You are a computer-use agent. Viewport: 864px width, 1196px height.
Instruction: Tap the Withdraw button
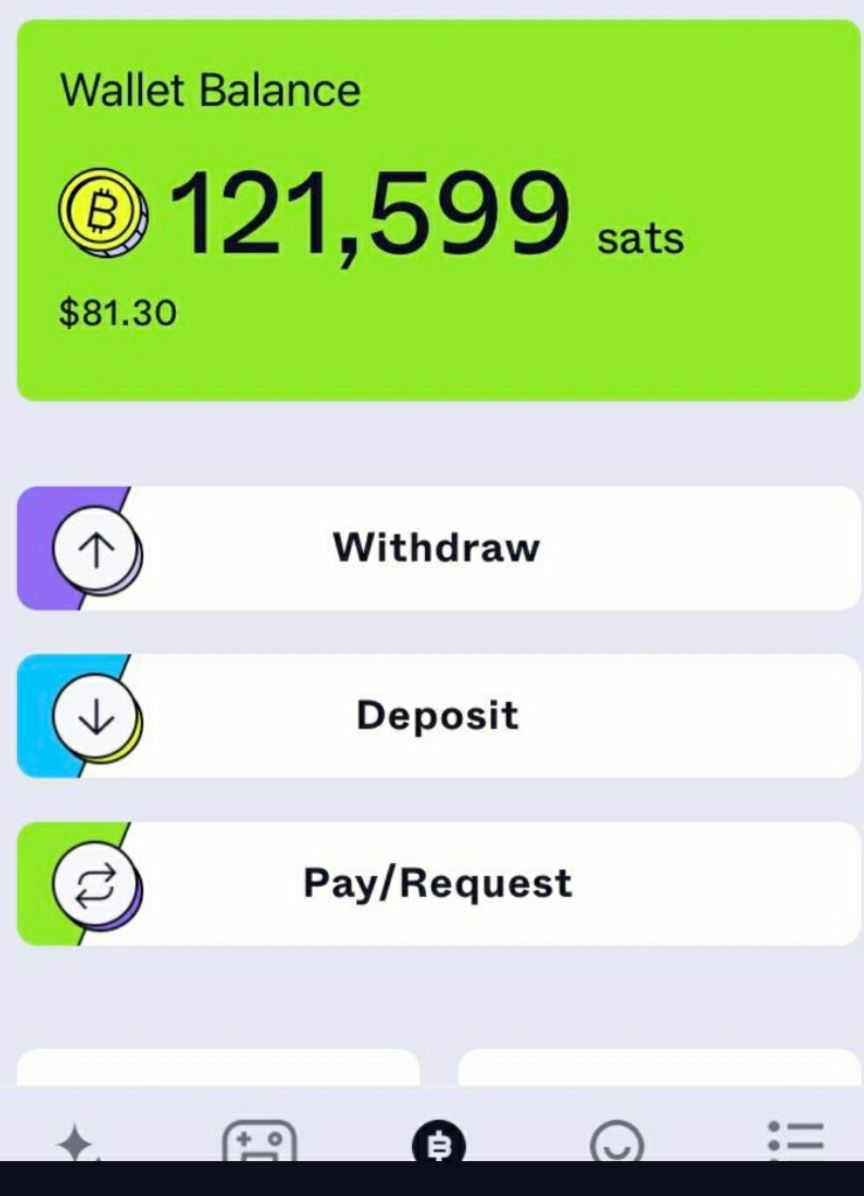[x=437, y=548]
